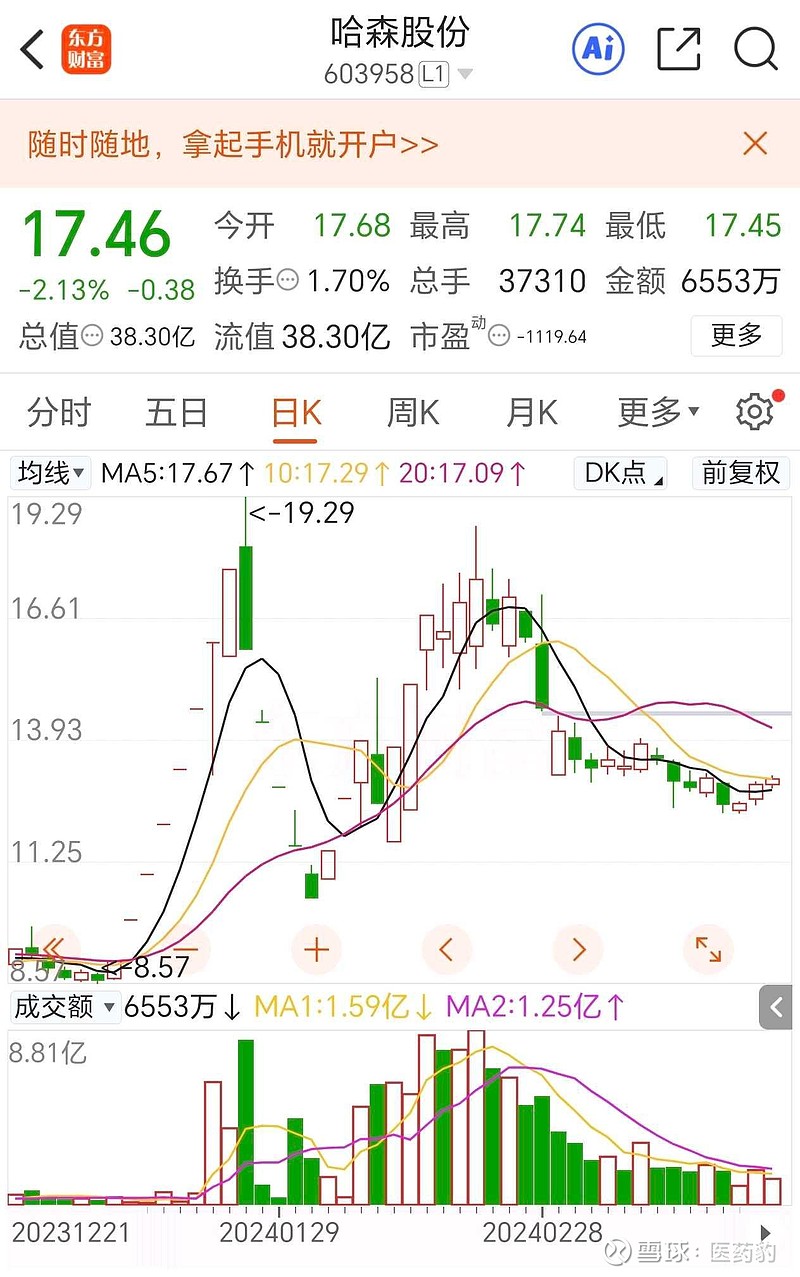800x1277 pixels.
Task: Open chart settings gear
Action: 754,412
